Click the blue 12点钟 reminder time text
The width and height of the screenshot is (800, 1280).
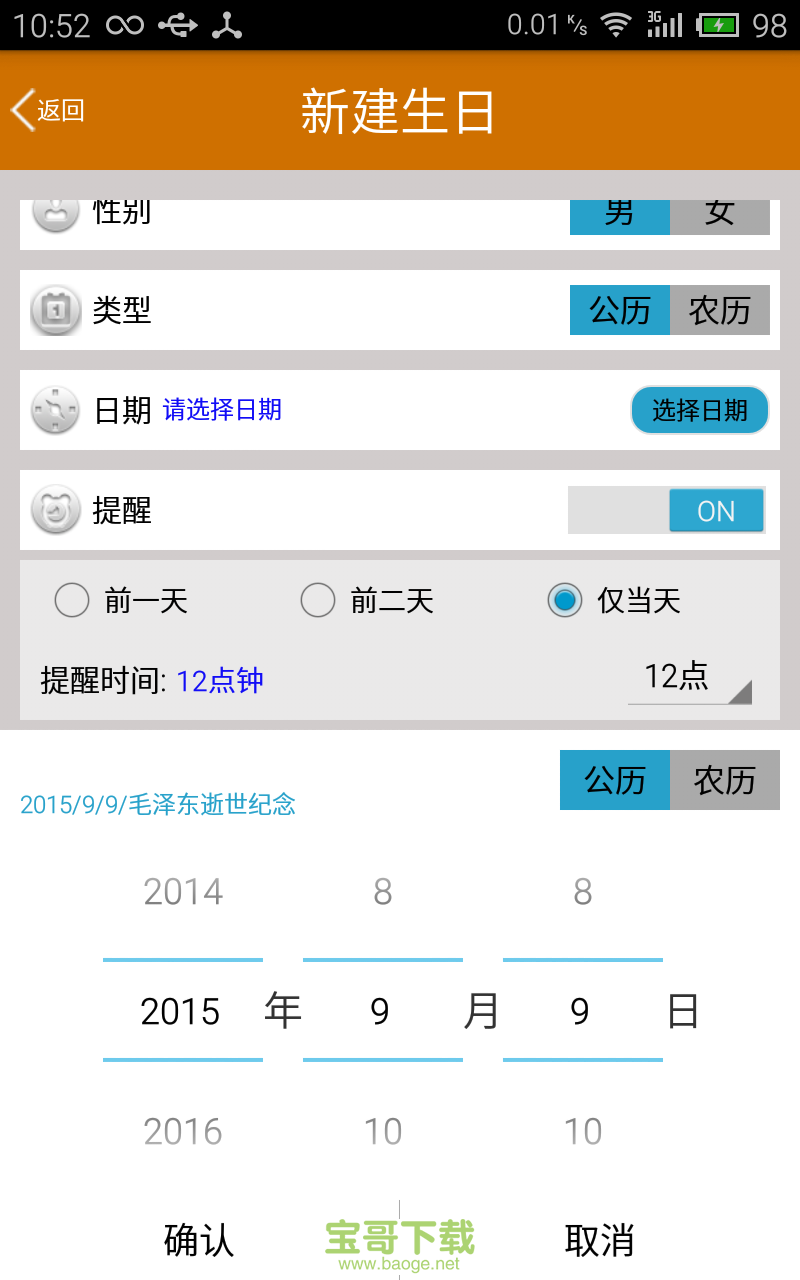coord(219,680)
